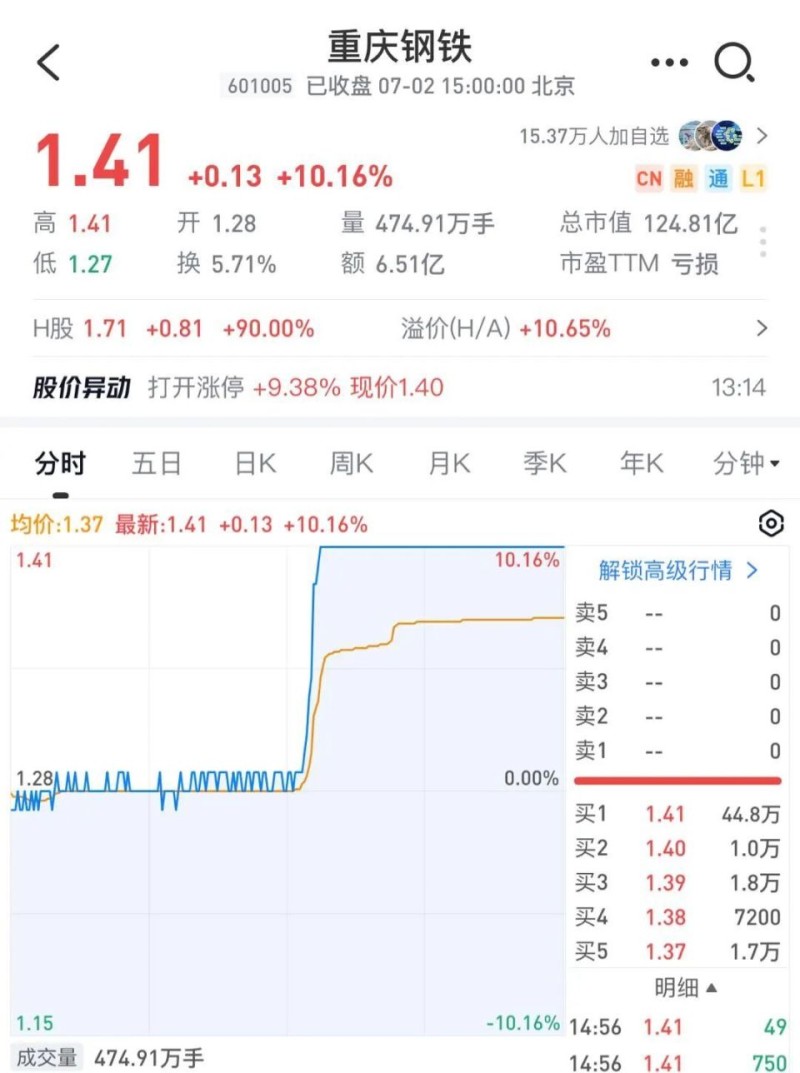Viewport: 800px width, 1073px height.
Task: Tap 解锁高级行情 link
Action: [678, 571]
